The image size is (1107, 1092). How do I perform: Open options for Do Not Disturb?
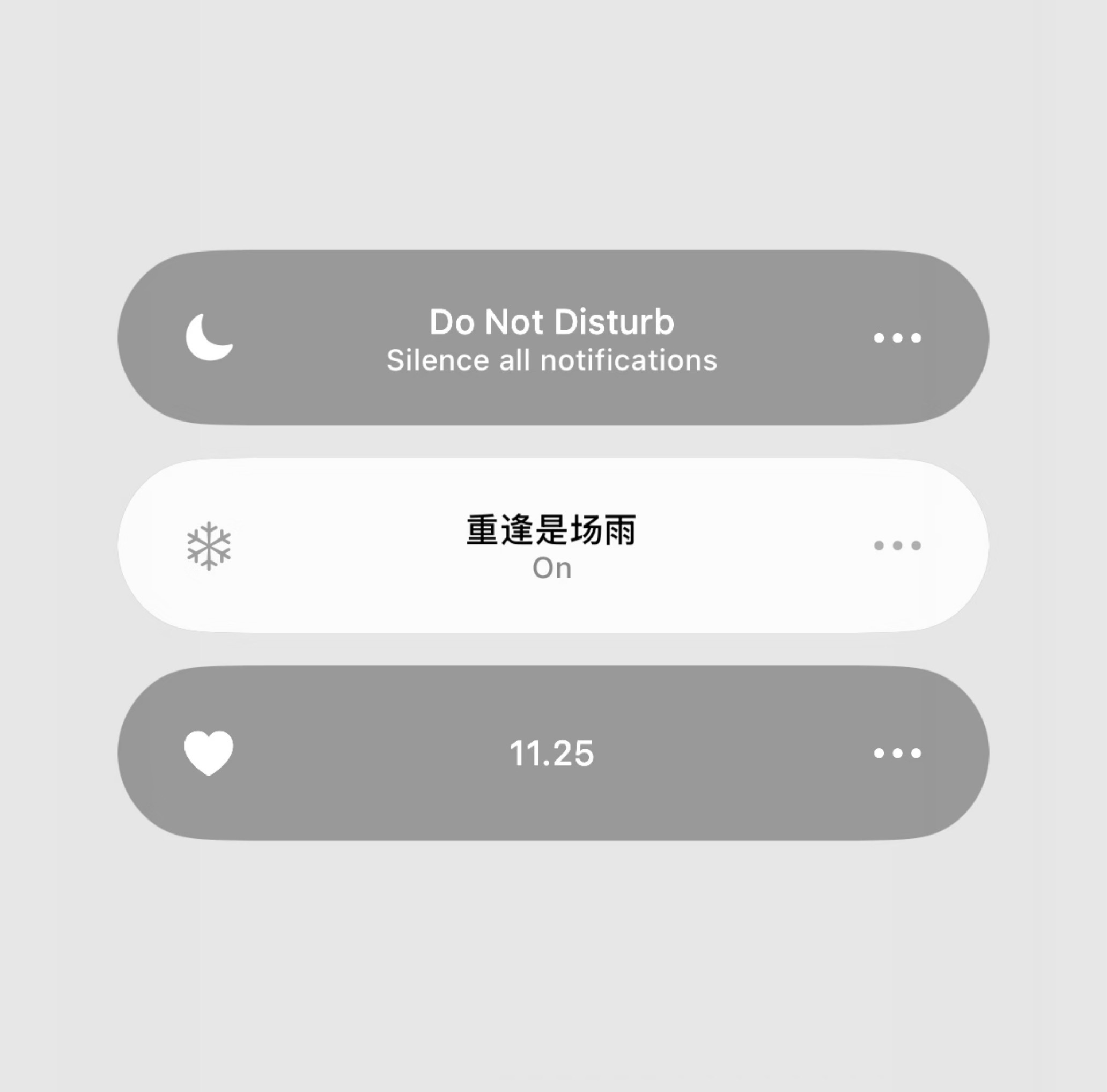897,338
